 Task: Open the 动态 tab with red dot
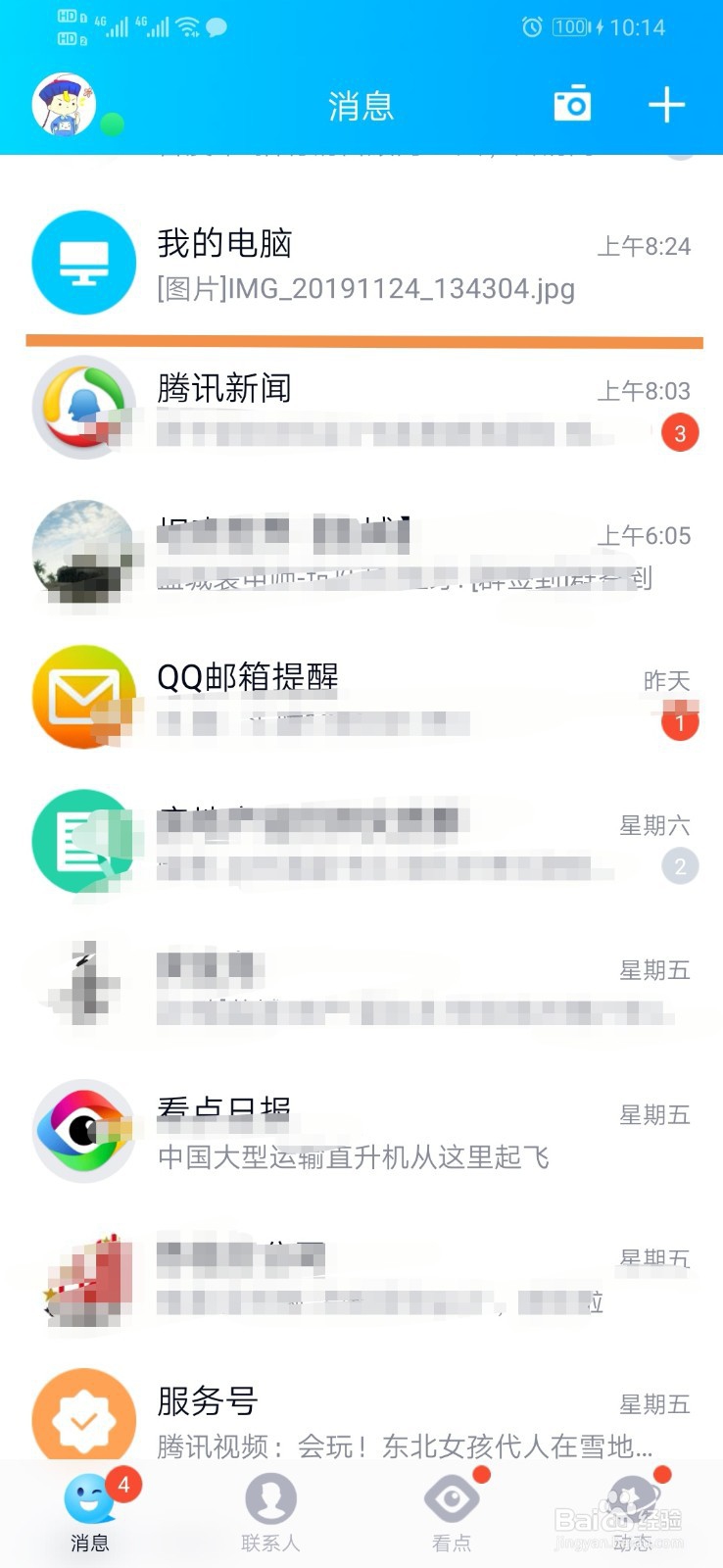tap(631, 1509)
